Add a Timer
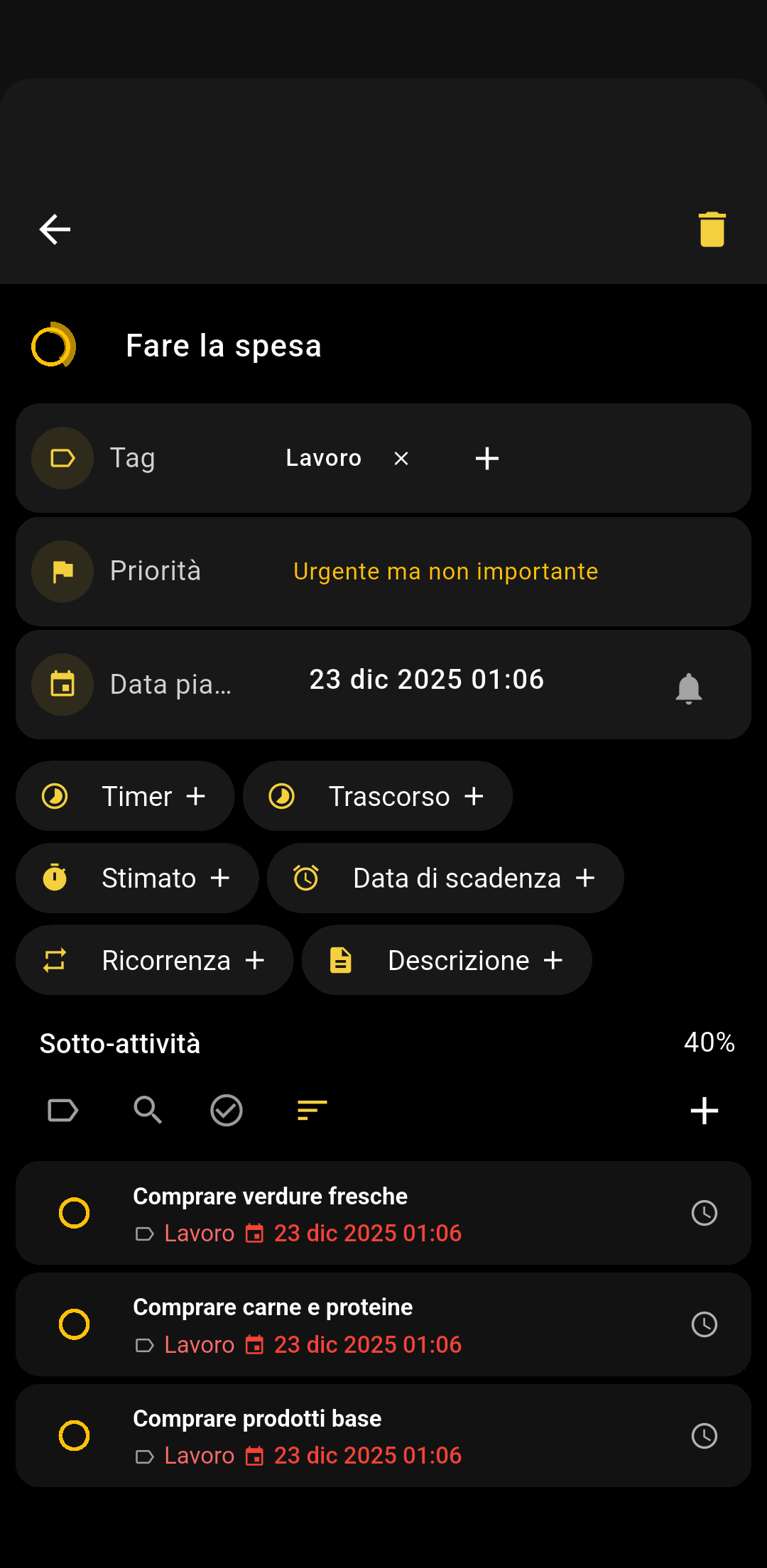Screen dimensions: 767x1568 125,796
